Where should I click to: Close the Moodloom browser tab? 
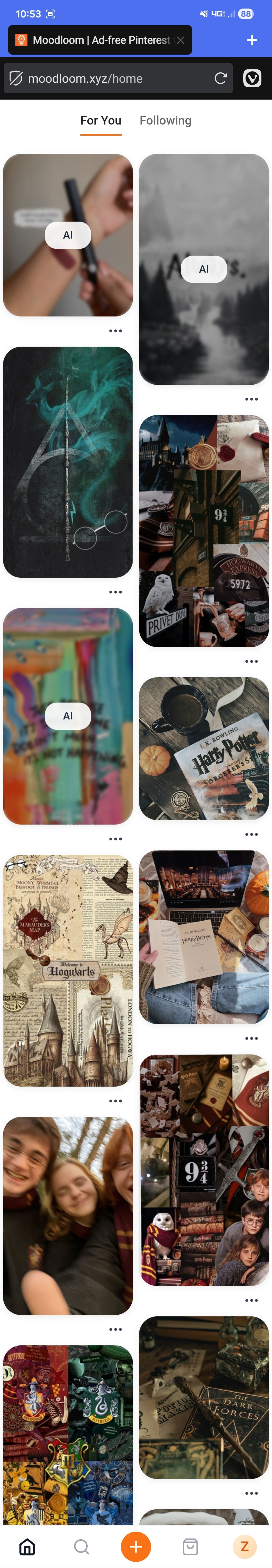coord(180,40)
